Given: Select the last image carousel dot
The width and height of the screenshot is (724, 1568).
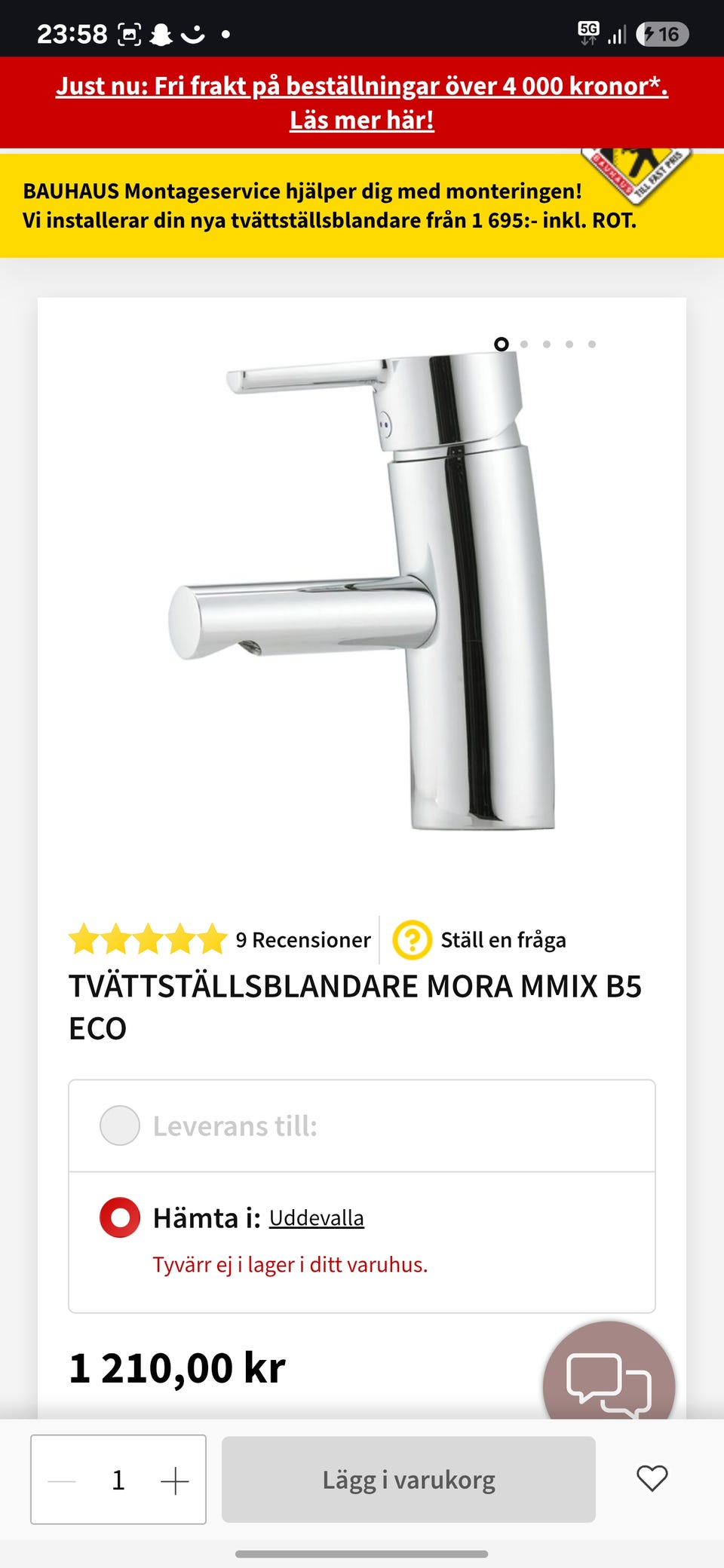Looking at the screenshot, I should [592, 343].
